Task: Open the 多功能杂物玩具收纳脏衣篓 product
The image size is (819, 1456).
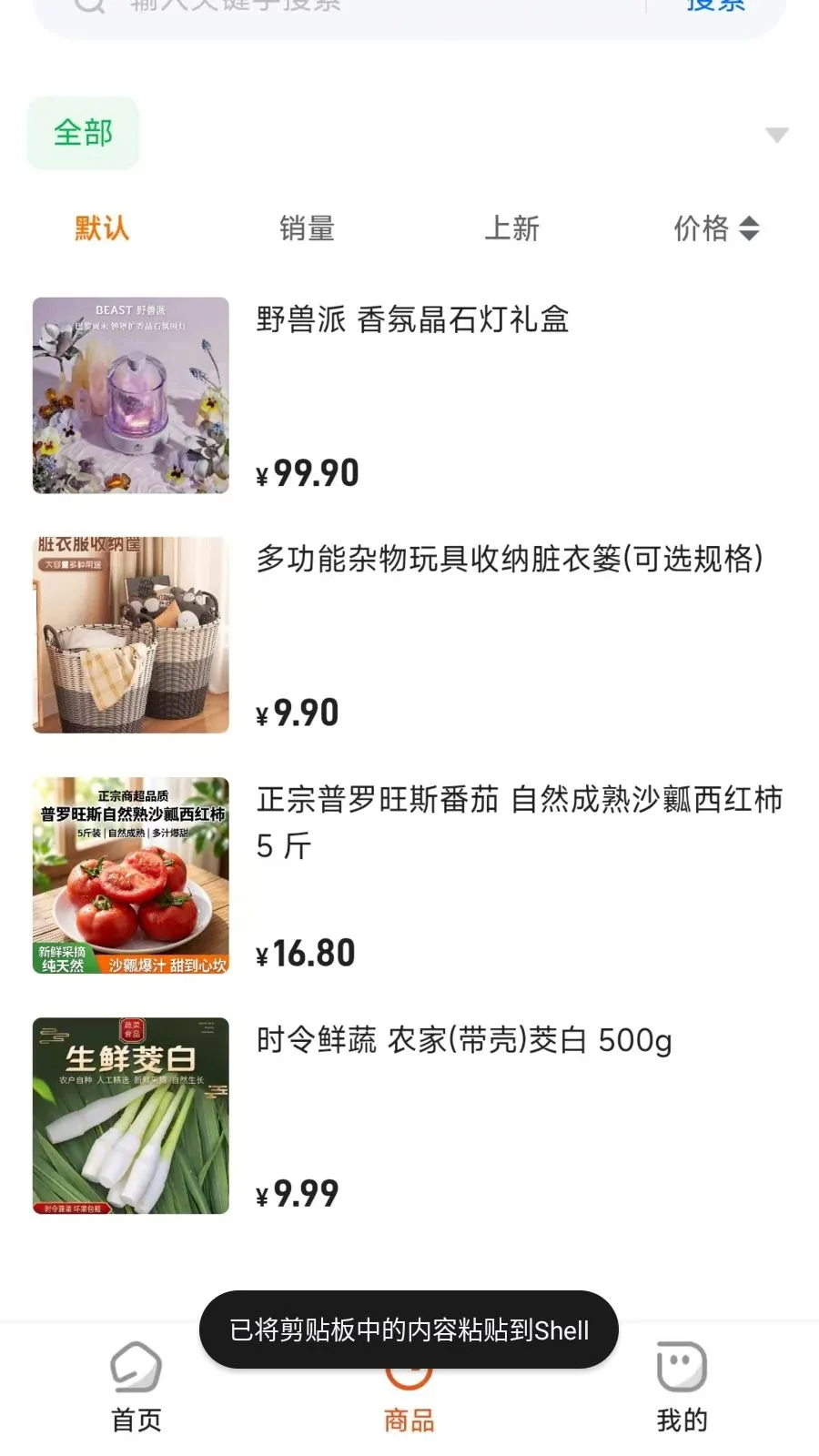Action: [x=409, y=635]
